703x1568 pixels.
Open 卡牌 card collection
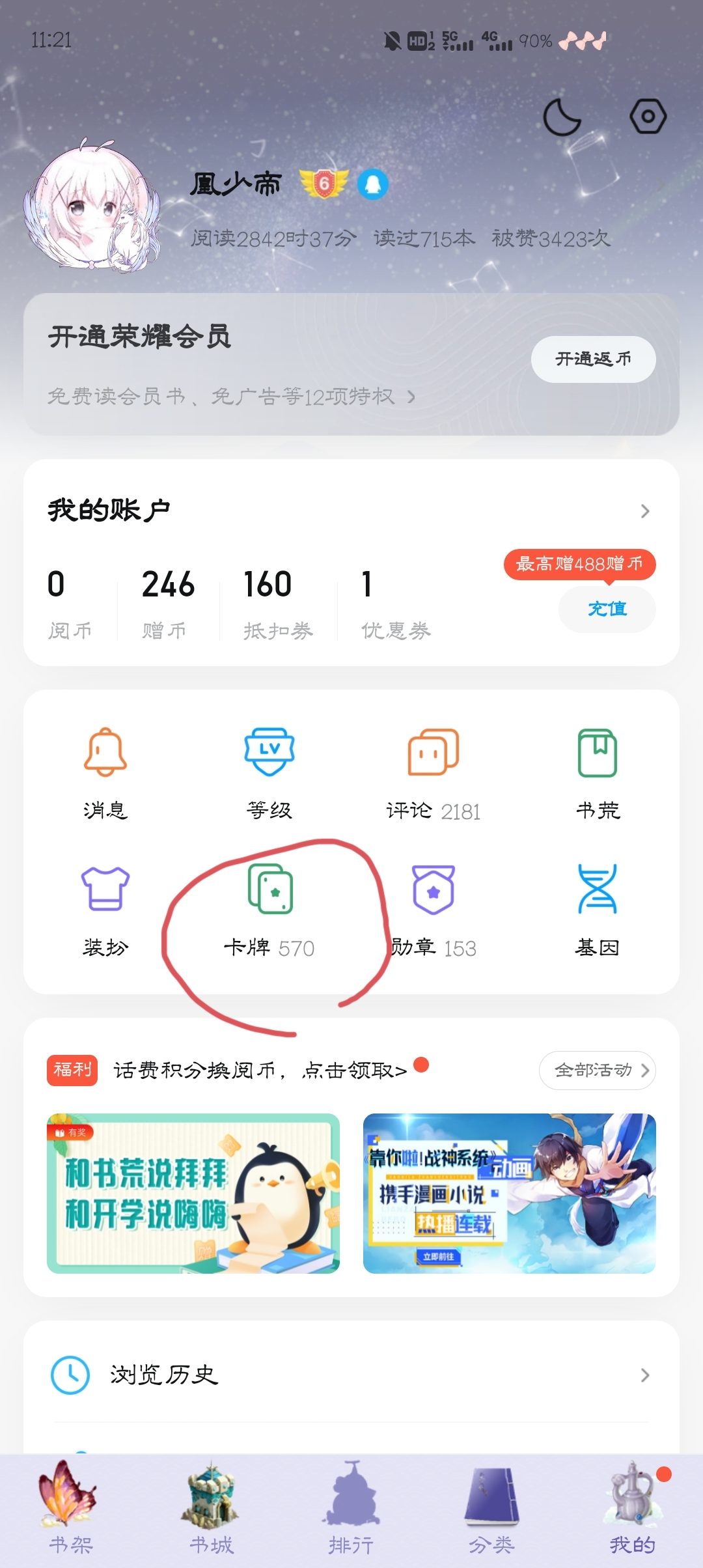coord(269,910)
